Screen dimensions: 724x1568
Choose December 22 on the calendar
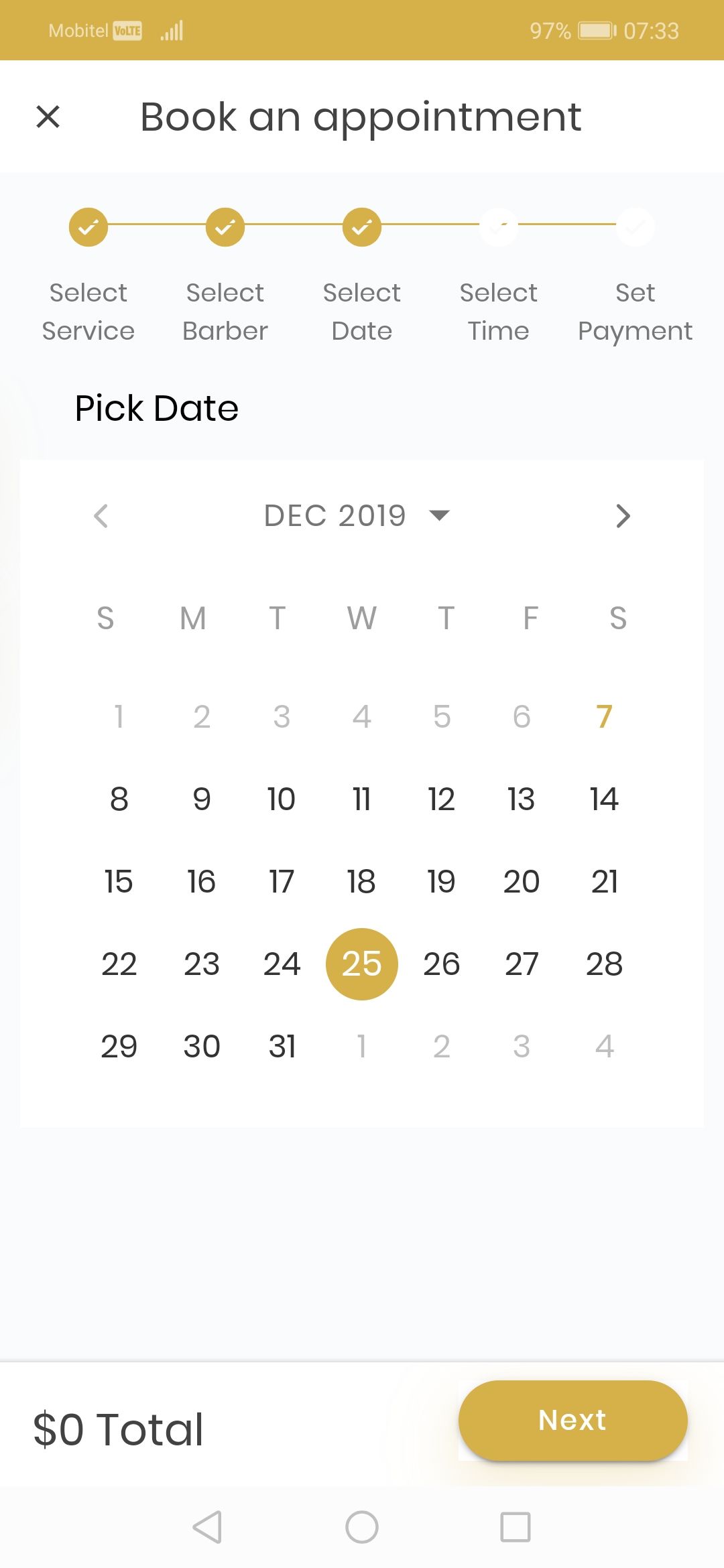click(x=119, y=964)
